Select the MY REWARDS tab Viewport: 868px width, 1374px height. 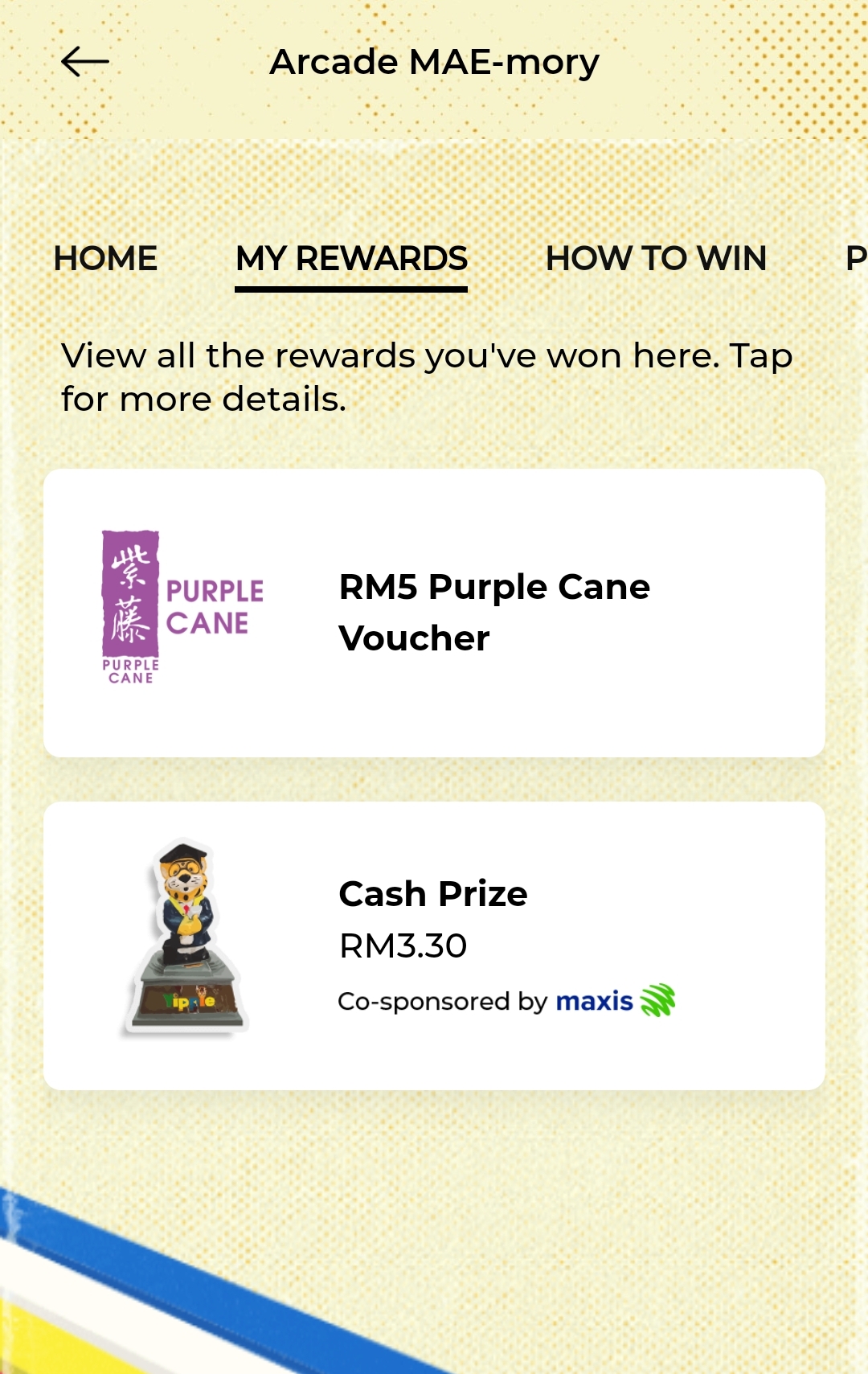pos(351,259)
